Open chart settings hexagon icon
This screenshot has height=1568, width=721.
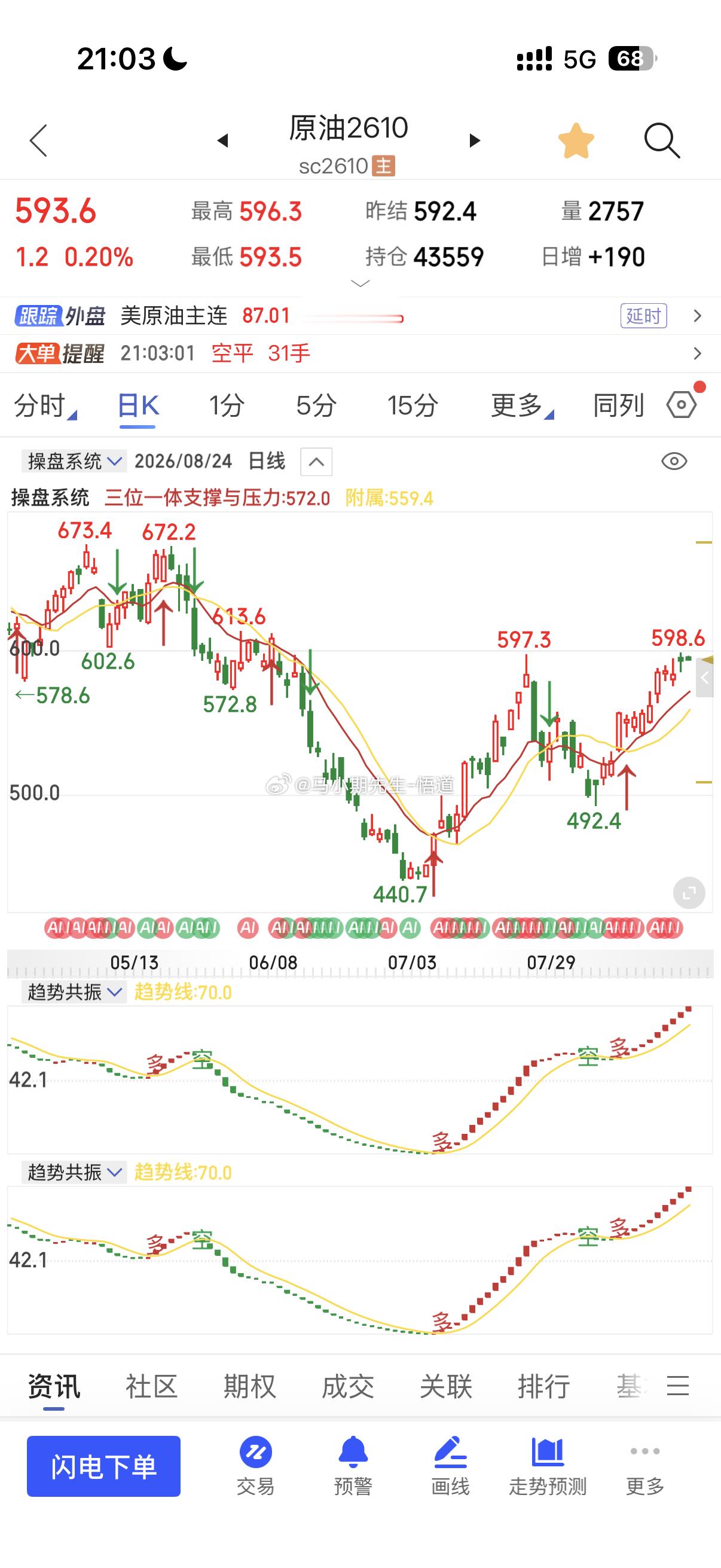pyautogui.click(x=682, y=405)
